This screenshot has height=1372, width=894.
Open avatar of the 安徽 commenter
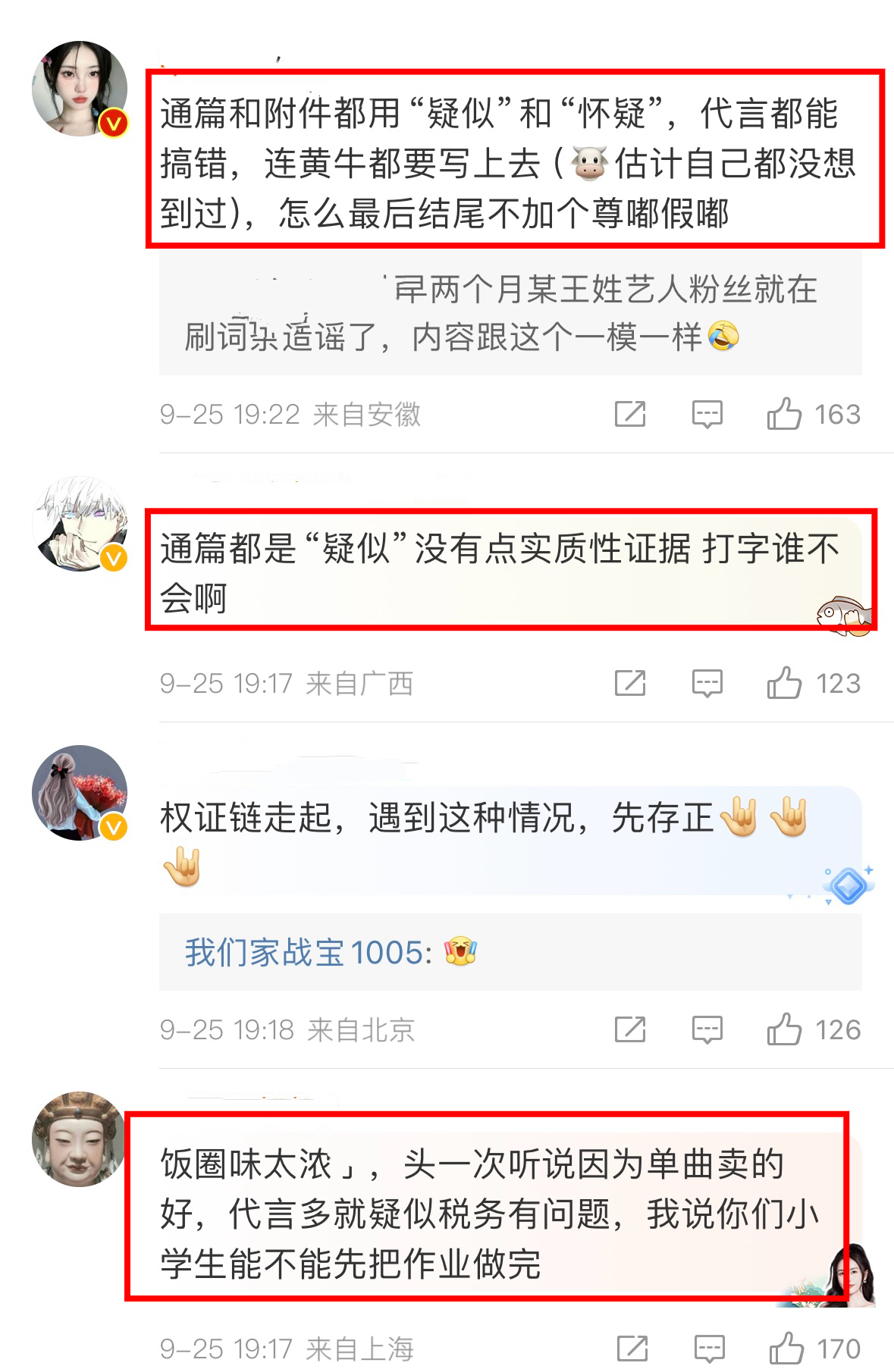point(80,89)
